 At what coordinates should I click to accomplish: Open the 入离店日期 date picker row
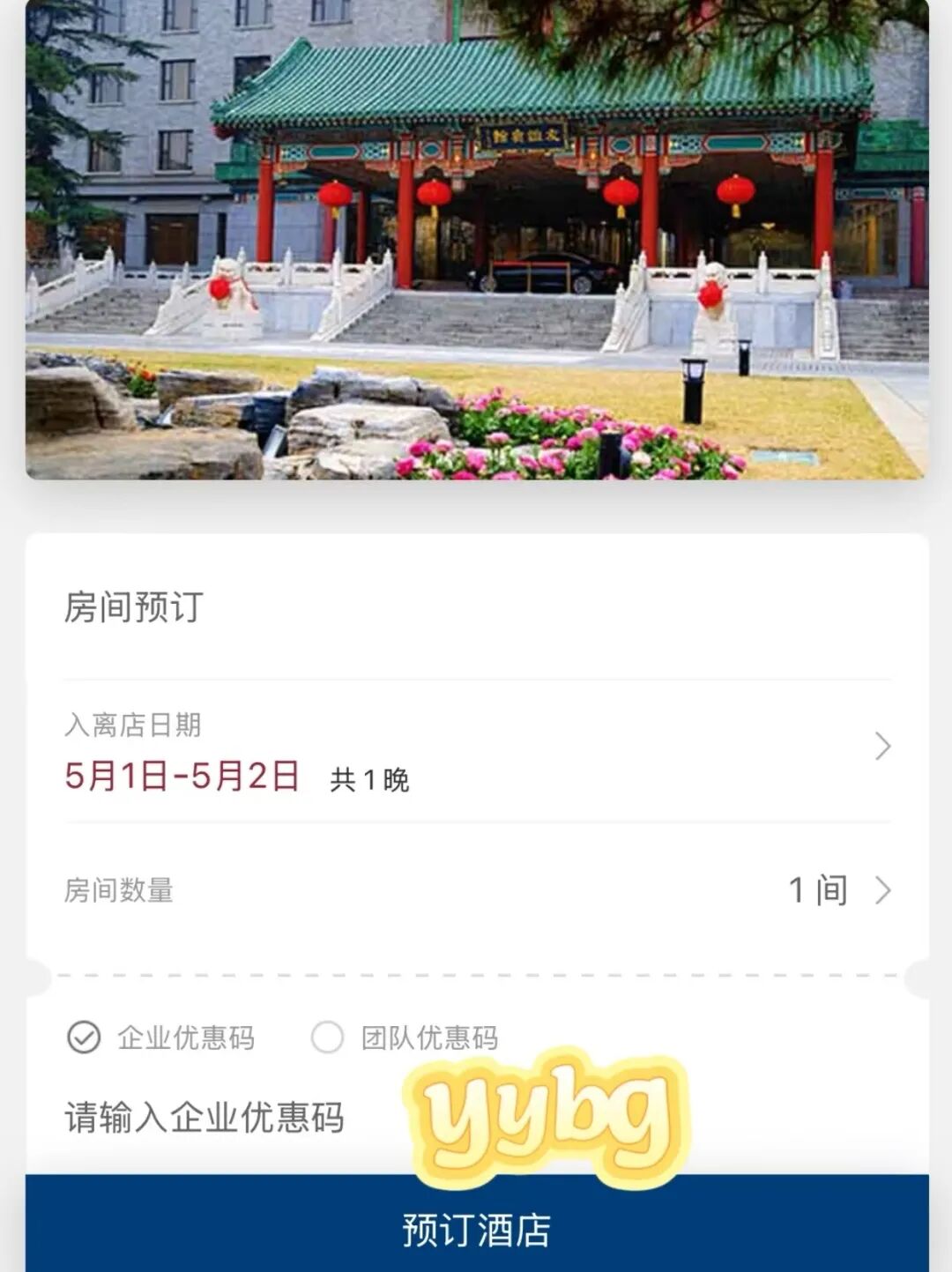point(476,752)
